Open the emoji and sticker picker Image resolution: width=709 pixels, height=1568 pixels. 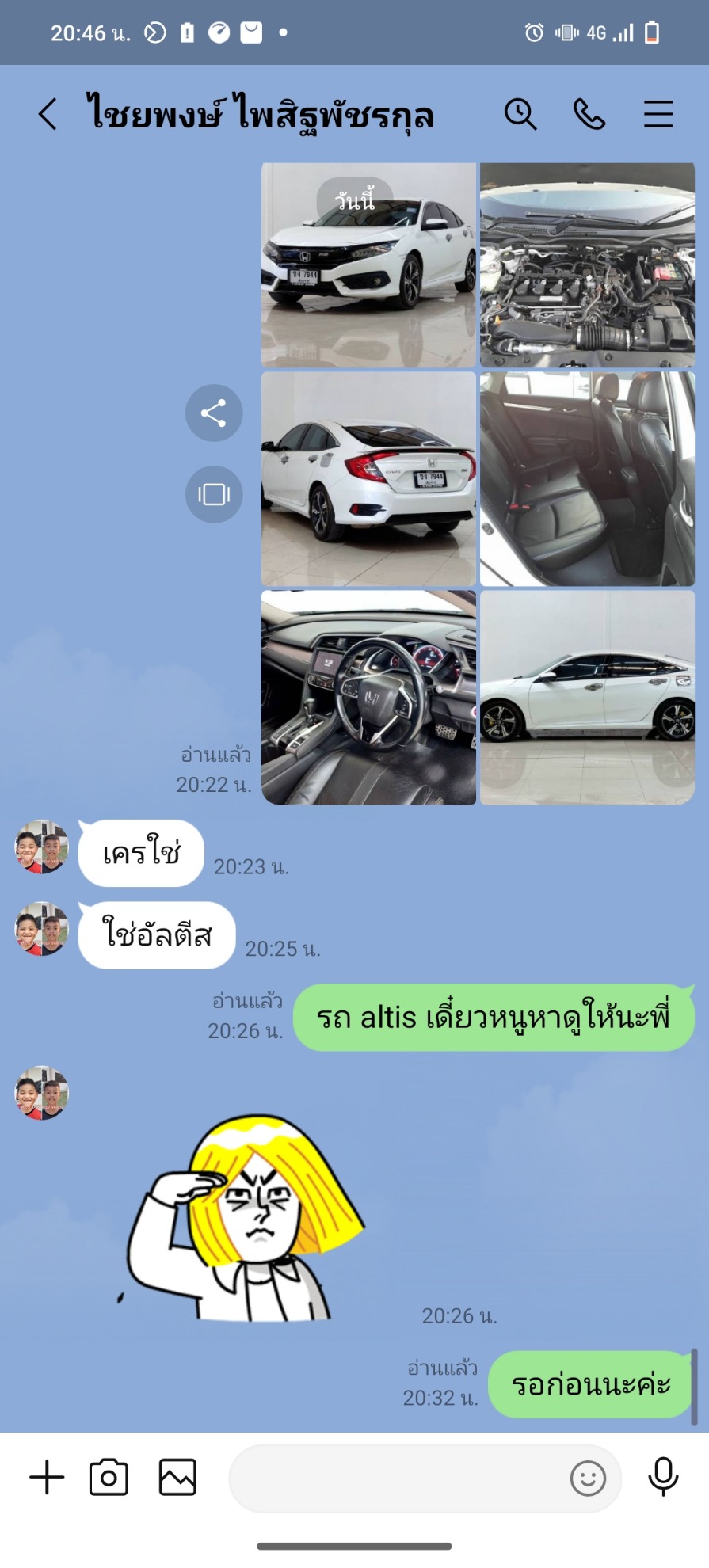pos(588,1478)
